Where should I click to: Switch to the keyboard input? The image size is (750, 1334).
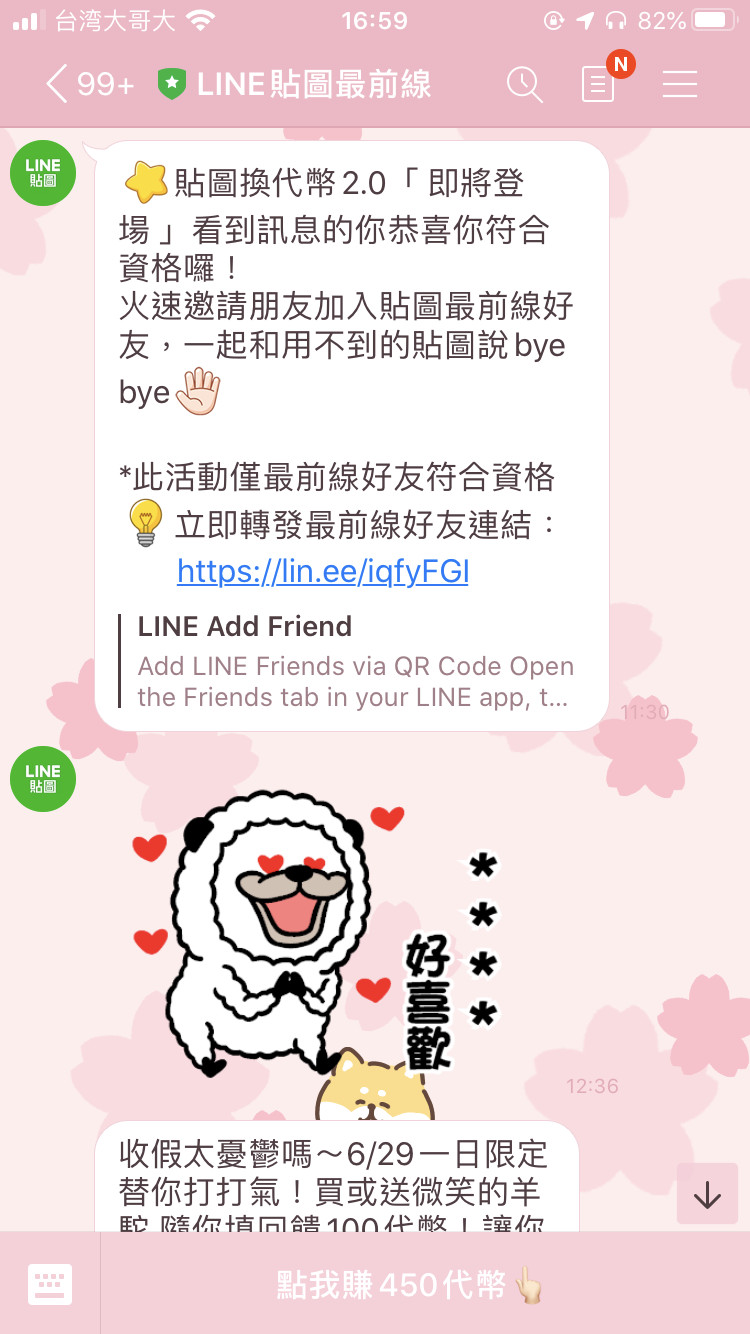coord(50,1283)
